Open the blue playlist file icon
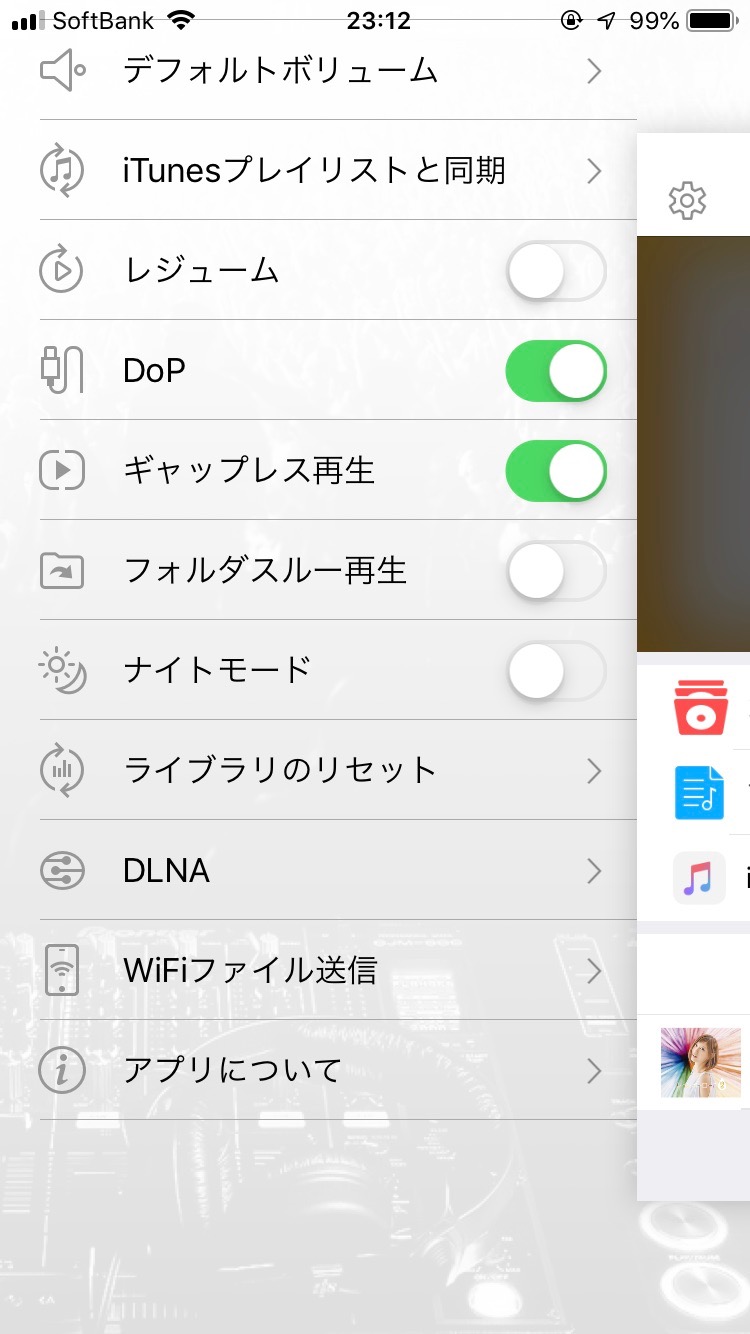This screenshot has height=1334, width=750. (x=700, y=793)
